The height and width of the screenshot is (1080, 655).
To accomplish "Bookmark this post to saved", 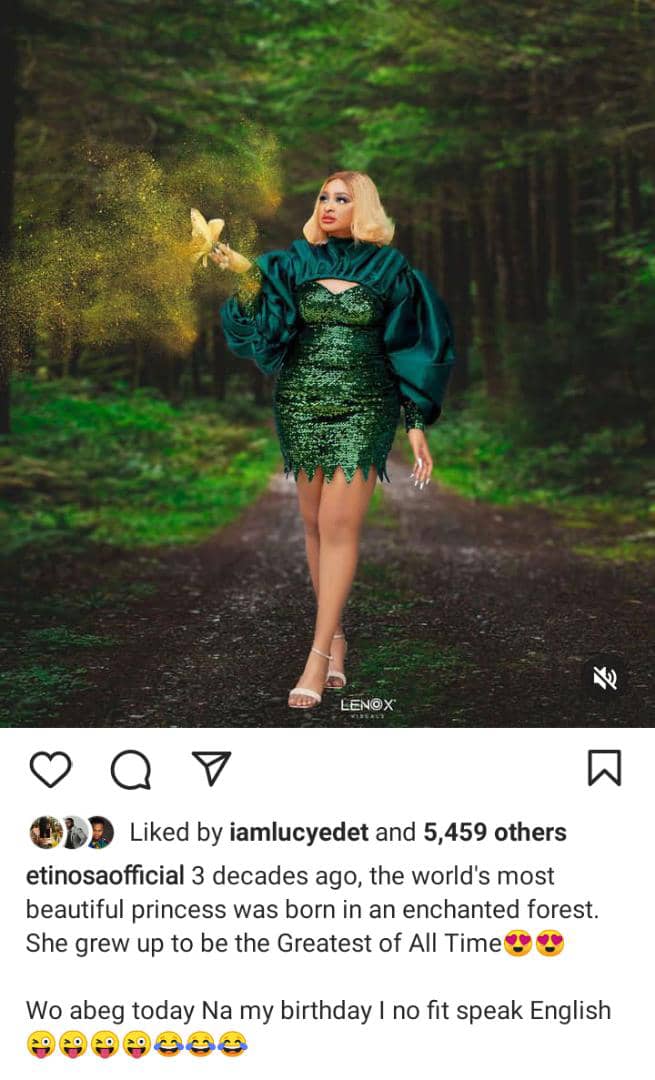I will [x=603, y=769].
